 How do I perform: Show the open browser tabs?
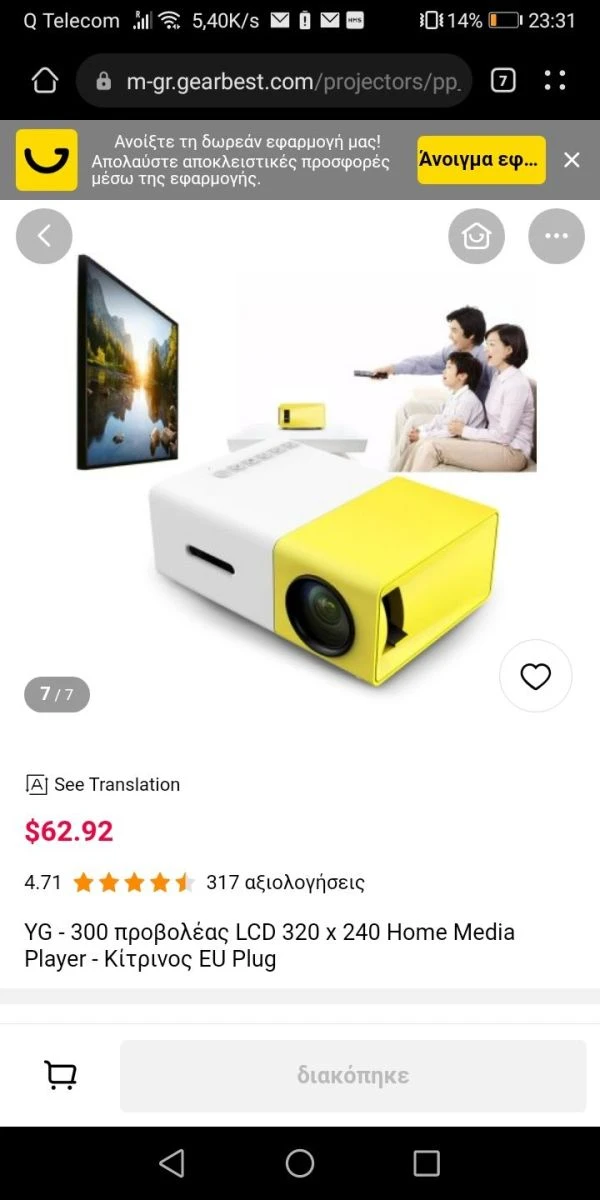click(503, 81)
